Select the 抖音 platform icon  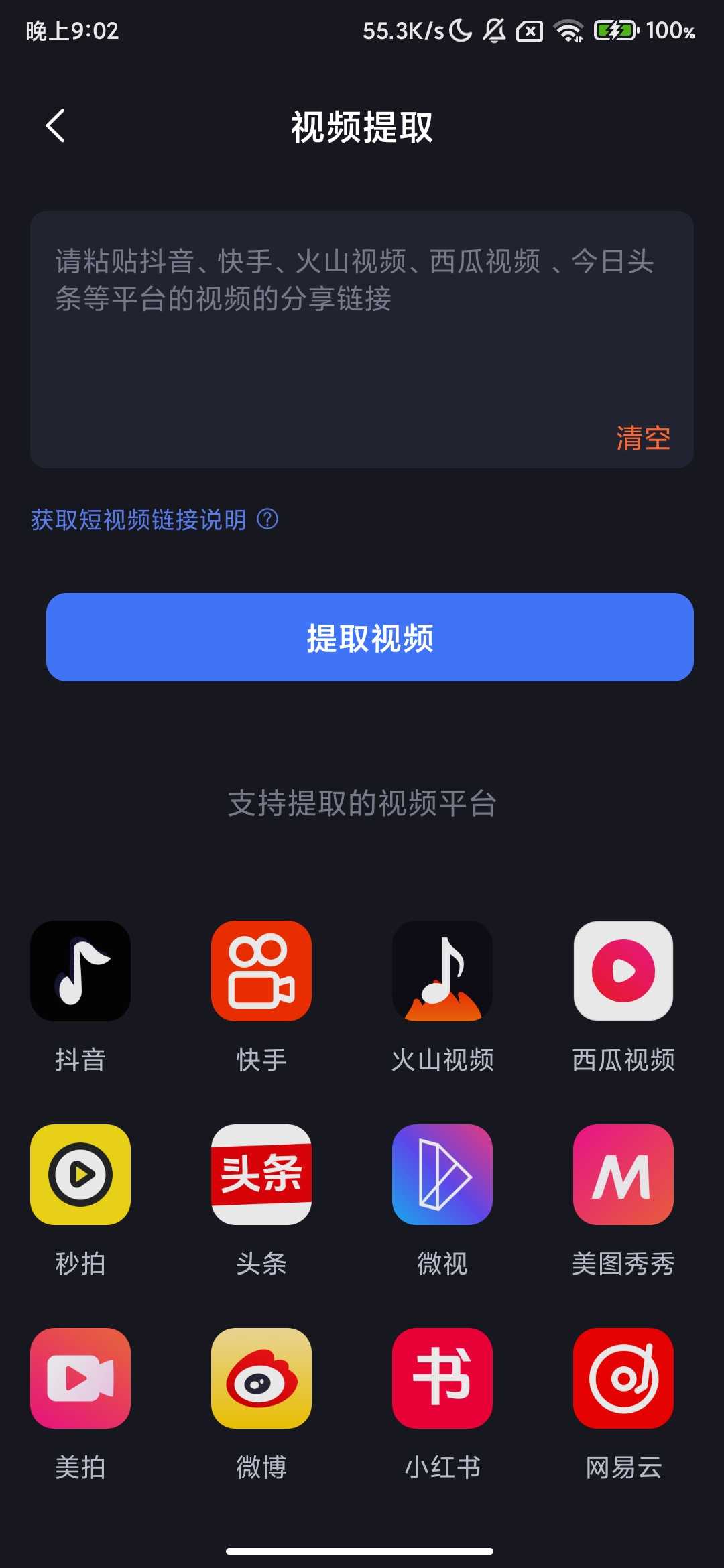tap(80, 971)
